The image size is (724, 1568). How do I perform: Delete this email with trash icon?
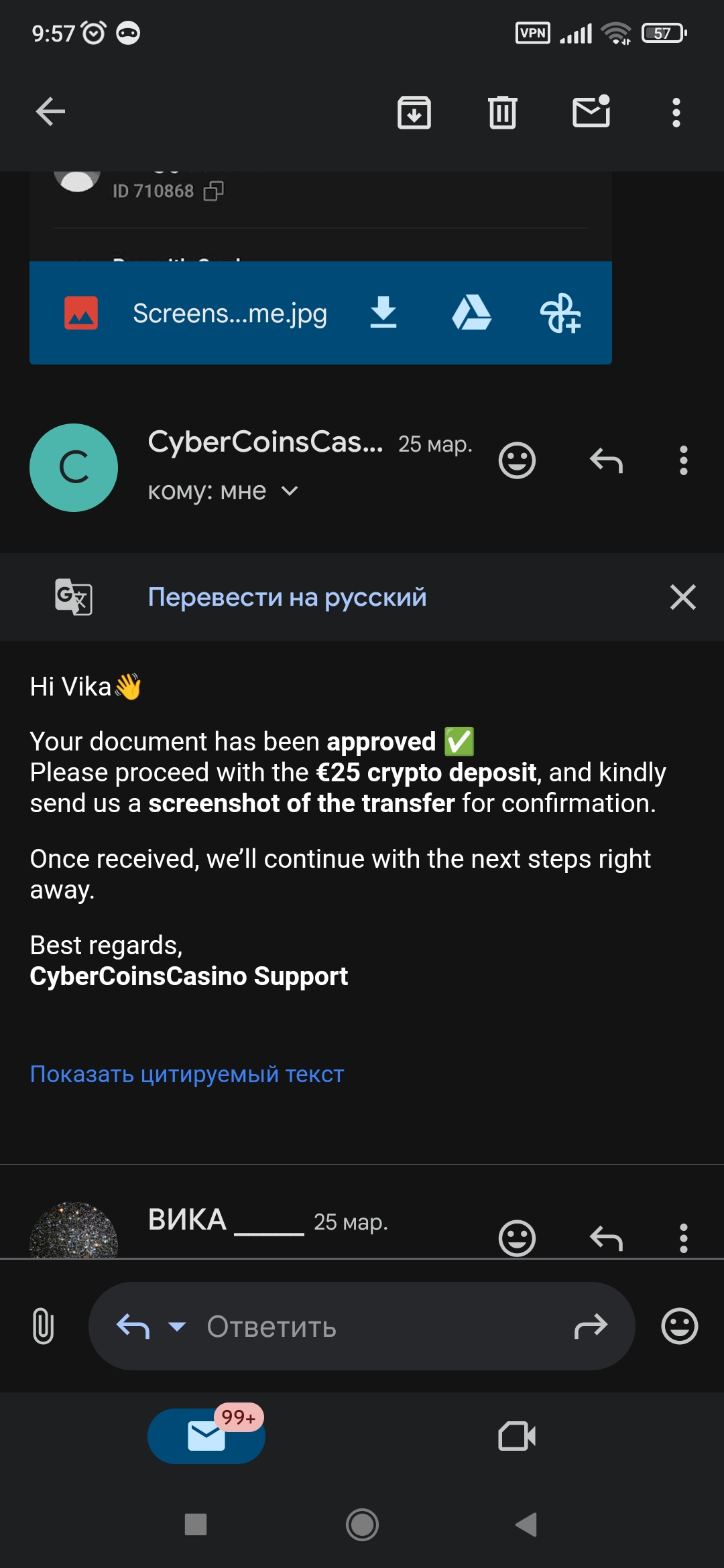503,112
